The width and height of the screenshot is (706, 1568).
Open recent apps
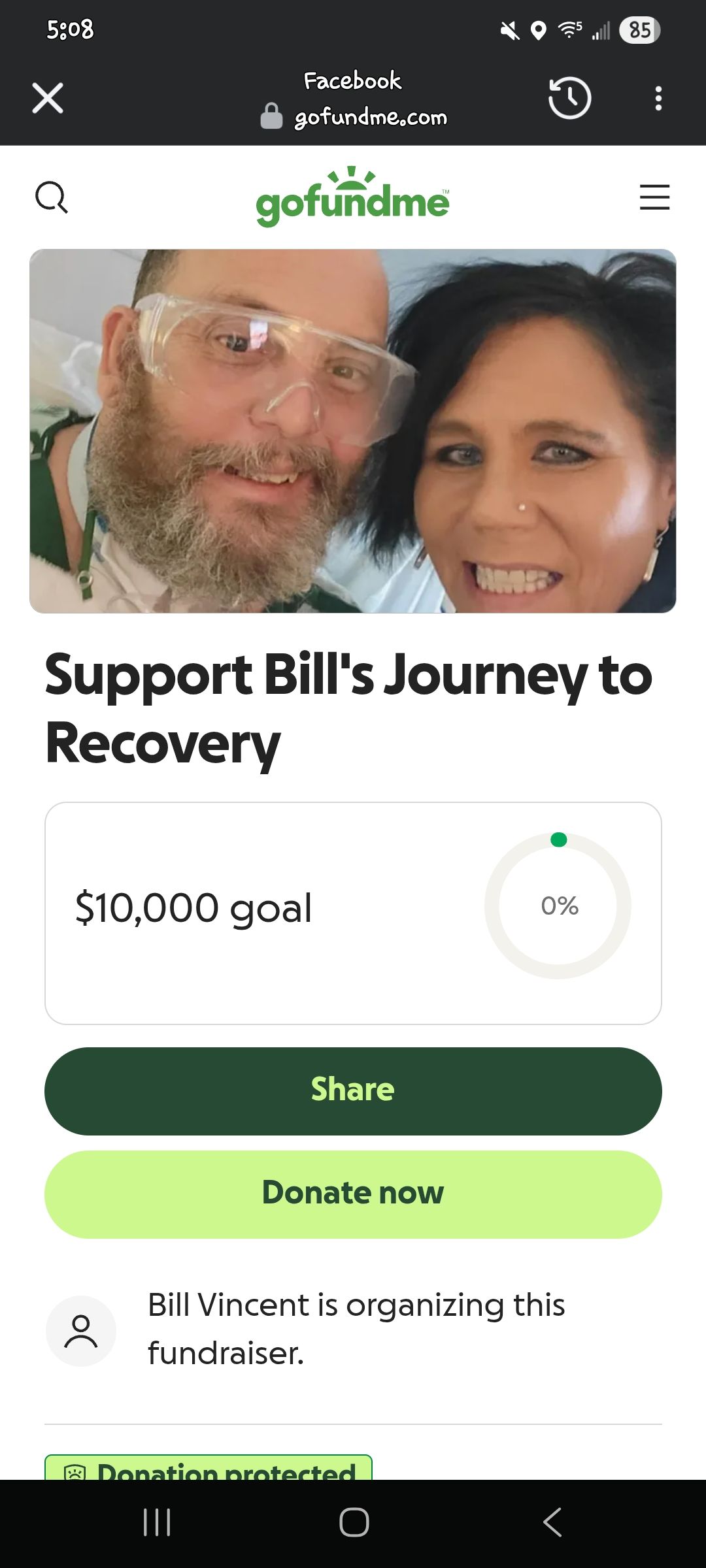[x=157, y=1522]
